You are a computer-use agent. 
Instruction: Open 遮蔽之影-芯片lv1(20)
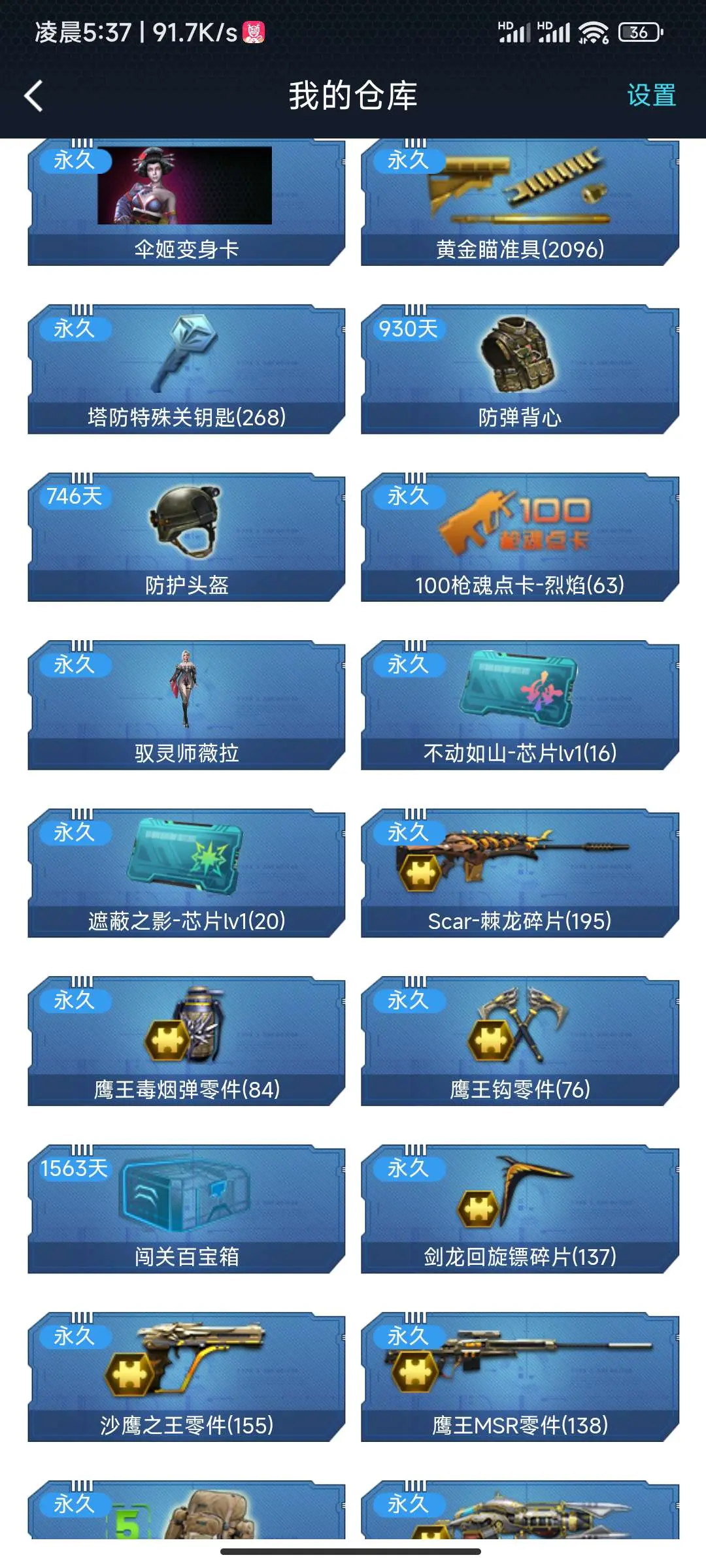186,873
